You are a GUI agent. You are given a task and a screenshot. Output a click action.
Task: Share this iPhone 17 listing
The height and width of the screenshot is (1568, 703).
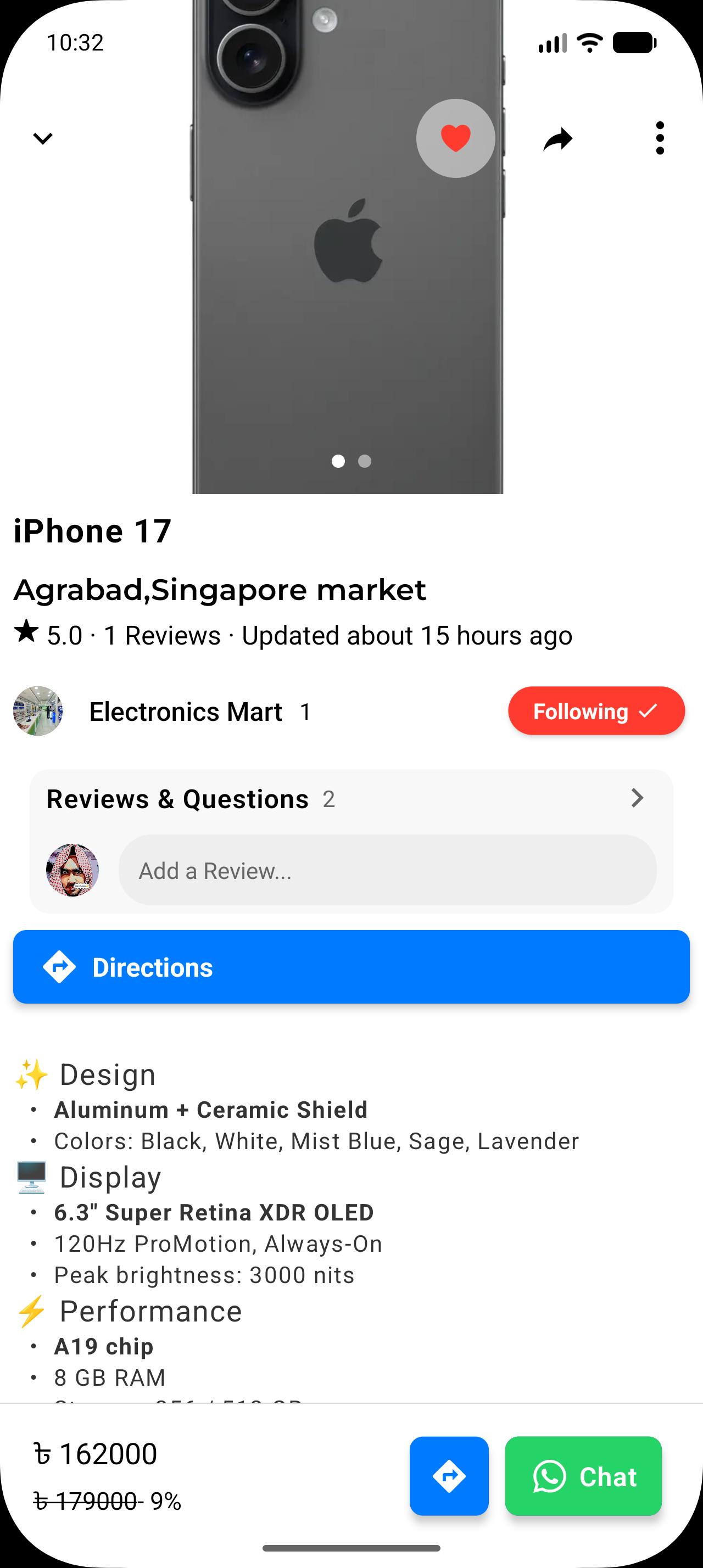pos(557,138)
